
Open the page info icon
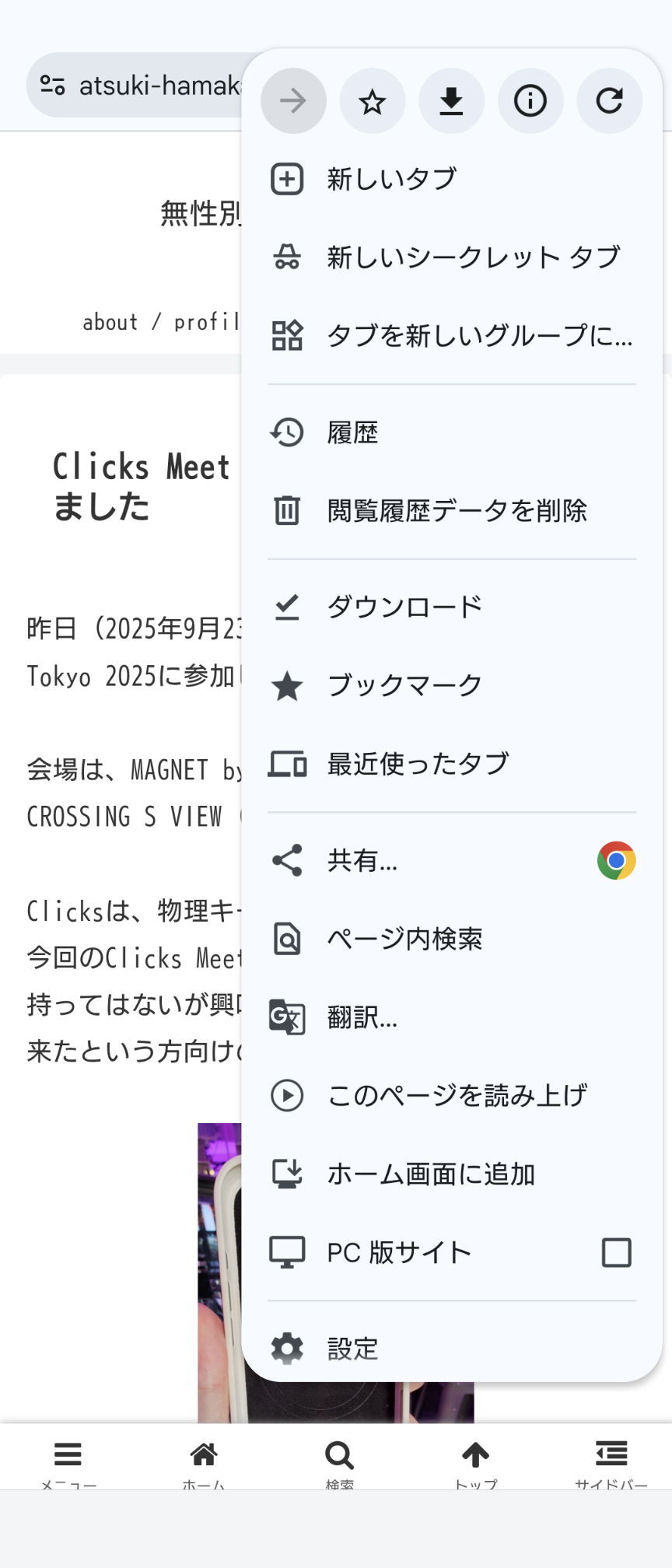click(x=530, y=101)
